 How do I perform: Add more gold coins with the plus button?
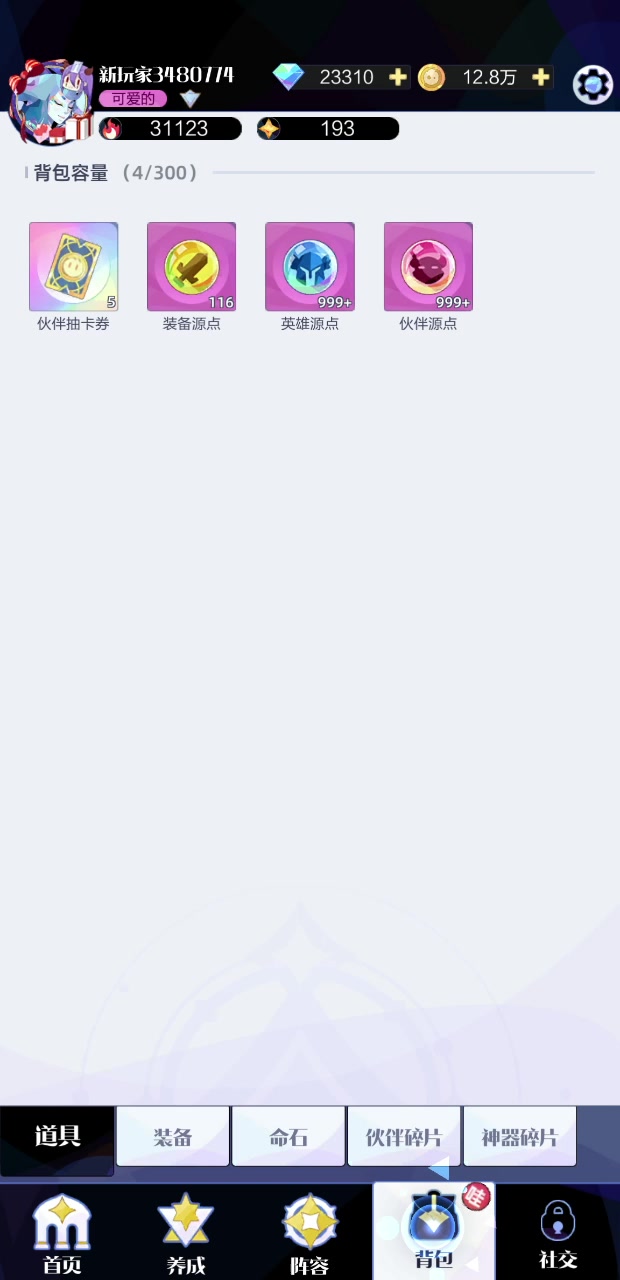coord(541,77)
